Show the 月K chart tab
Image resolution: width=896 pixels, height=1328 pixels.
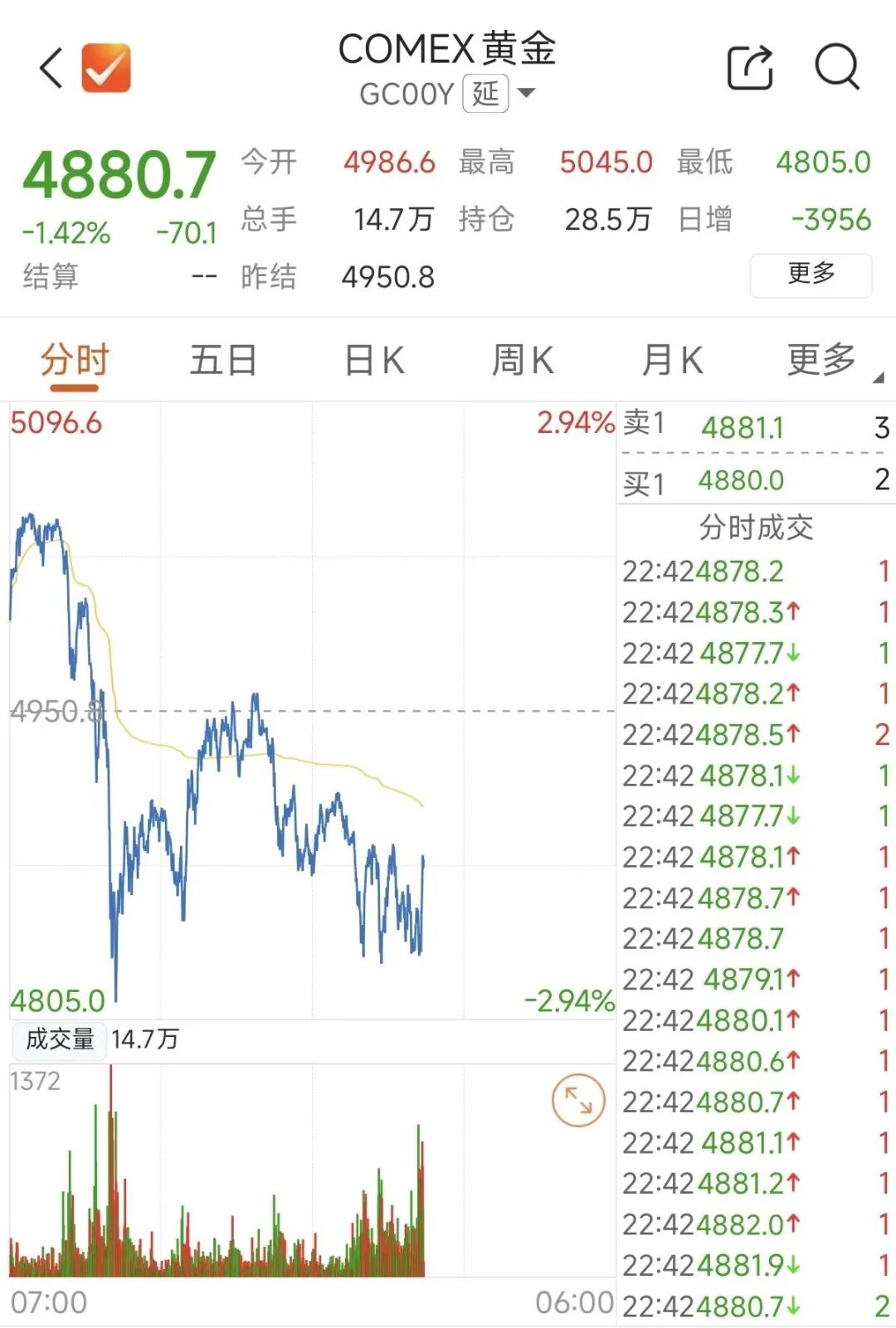click(672, 361)
